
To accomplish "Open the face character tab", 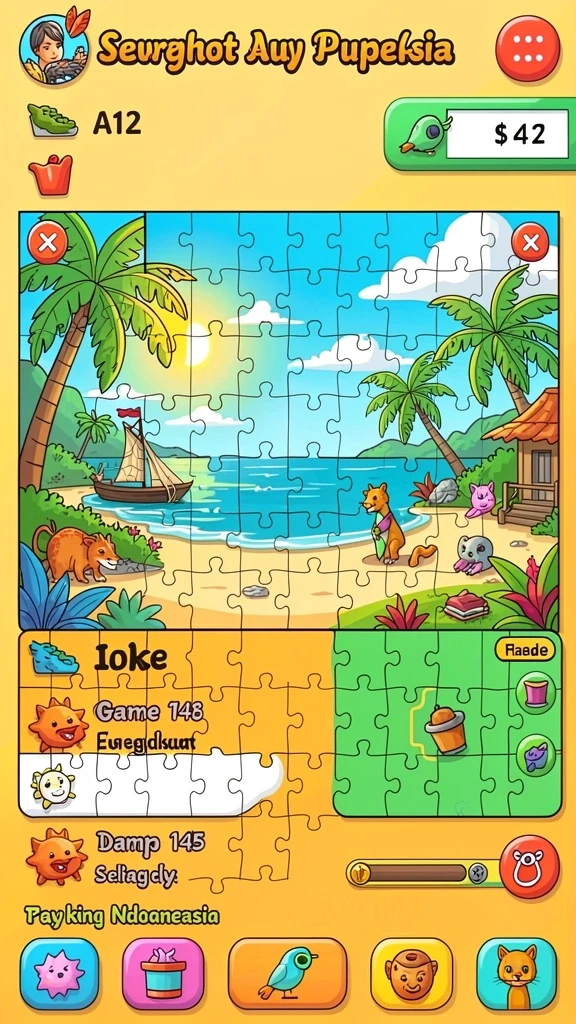I will point(412,974).
